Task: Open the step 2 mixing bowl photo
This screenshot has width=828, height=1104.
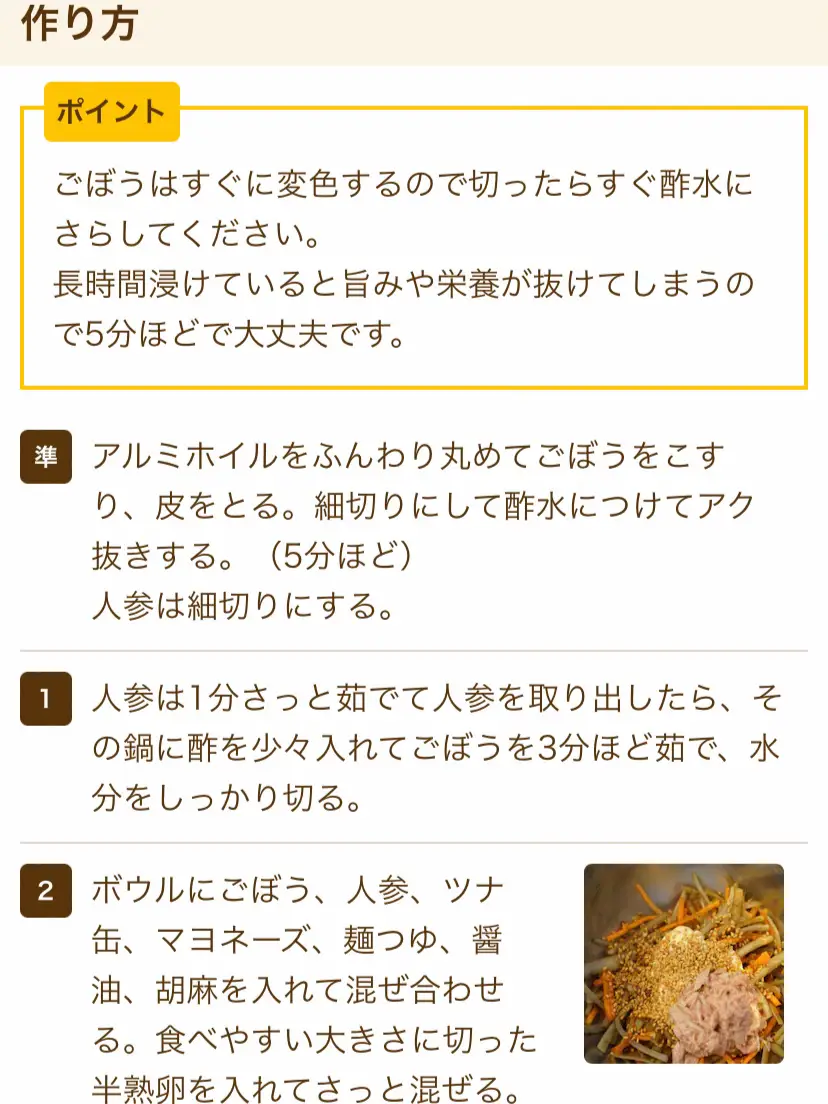Action: tap(683, 963)
